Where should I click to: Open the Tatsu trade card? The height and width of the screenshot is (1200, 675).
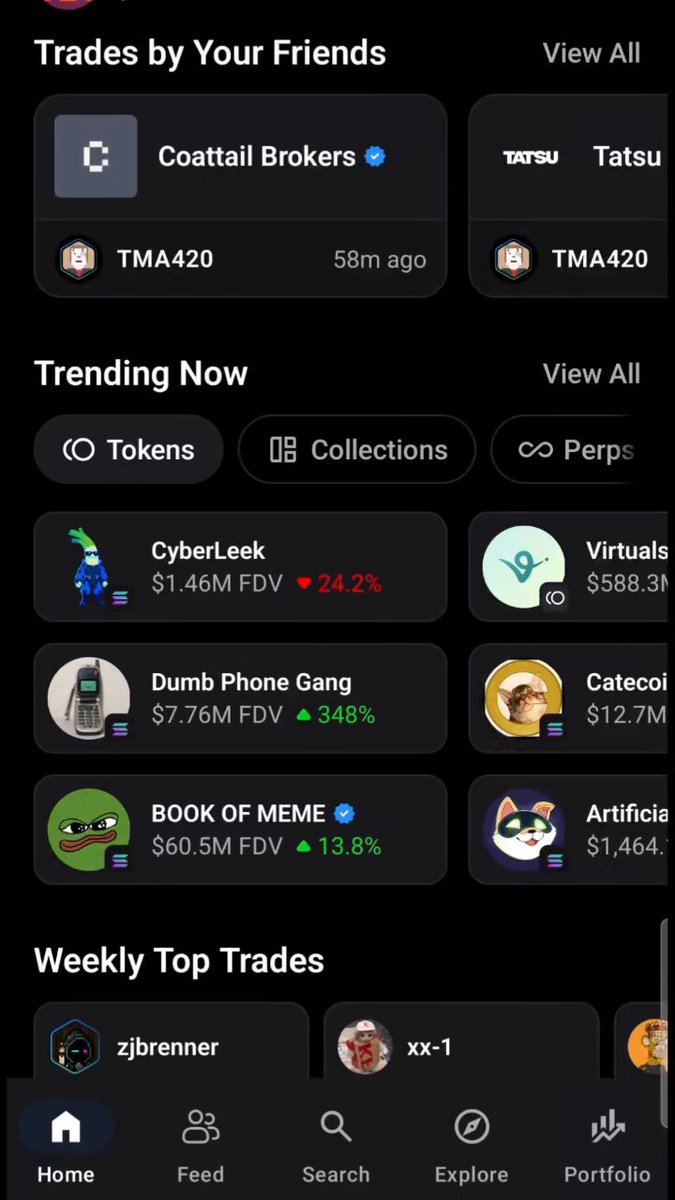click(x=568, y=196)
